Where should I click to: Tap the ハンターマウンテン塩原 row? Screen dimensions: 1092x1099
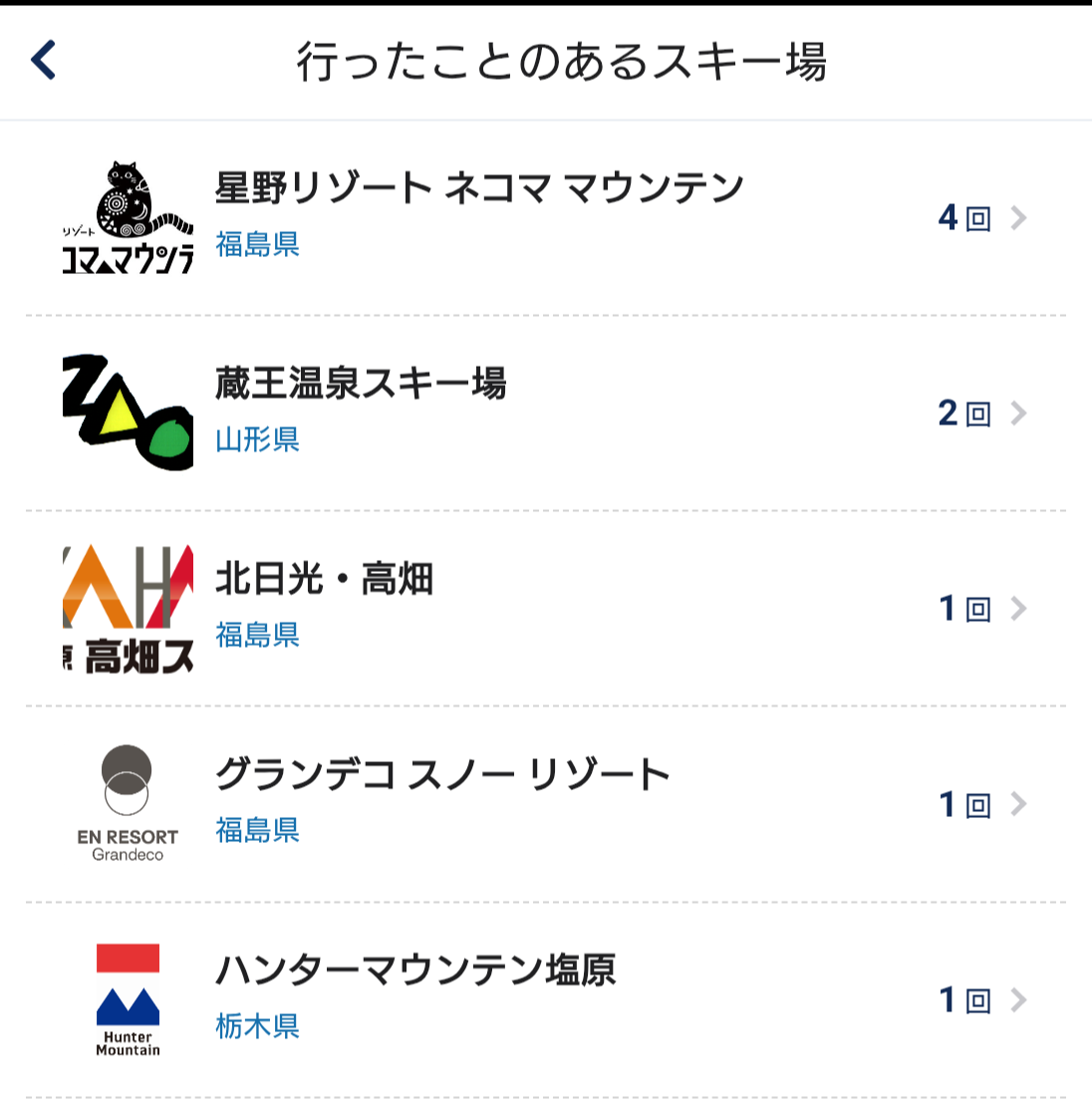pos(545,998)
